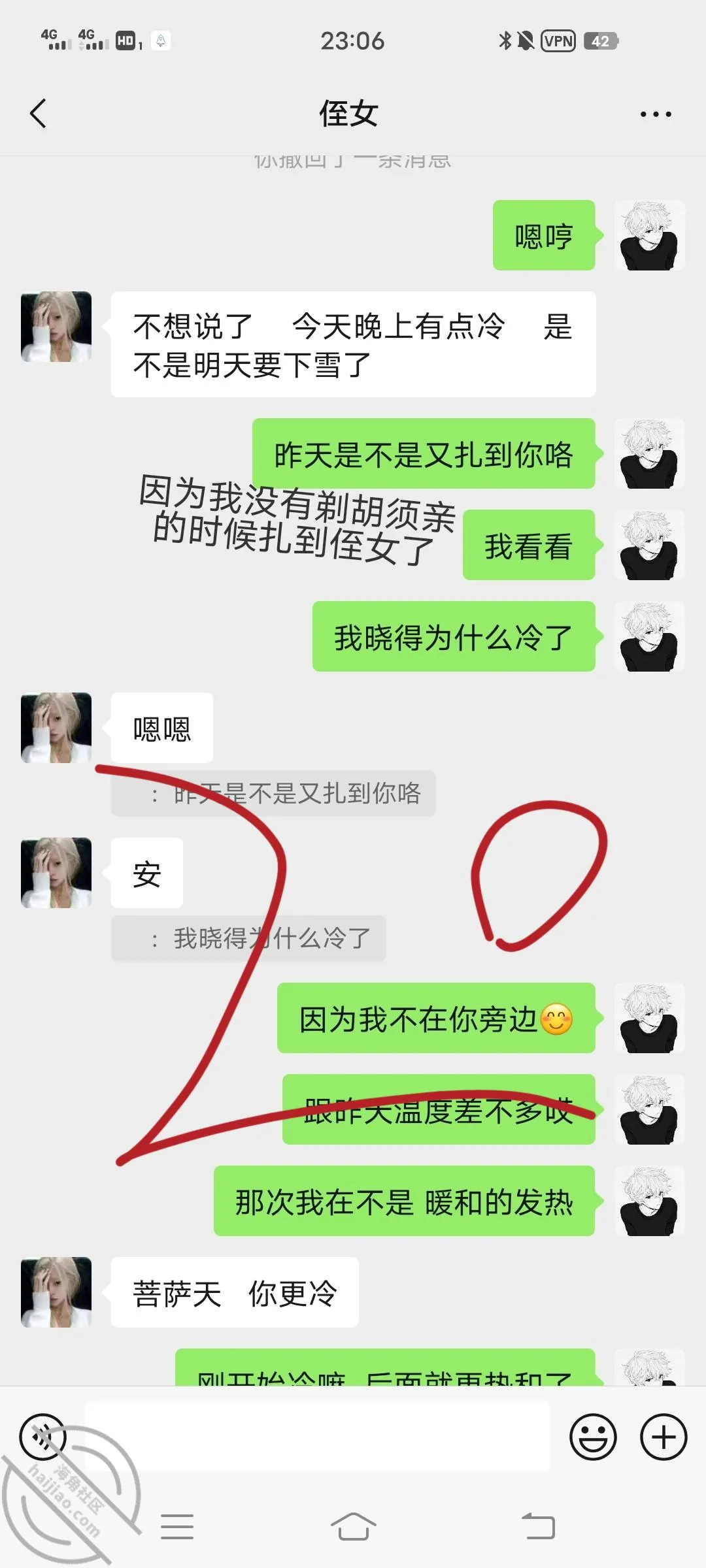Viewport: 706px width, 1568px height.
Task: Switch to voice message input
Action: [x=43, y=1437]
